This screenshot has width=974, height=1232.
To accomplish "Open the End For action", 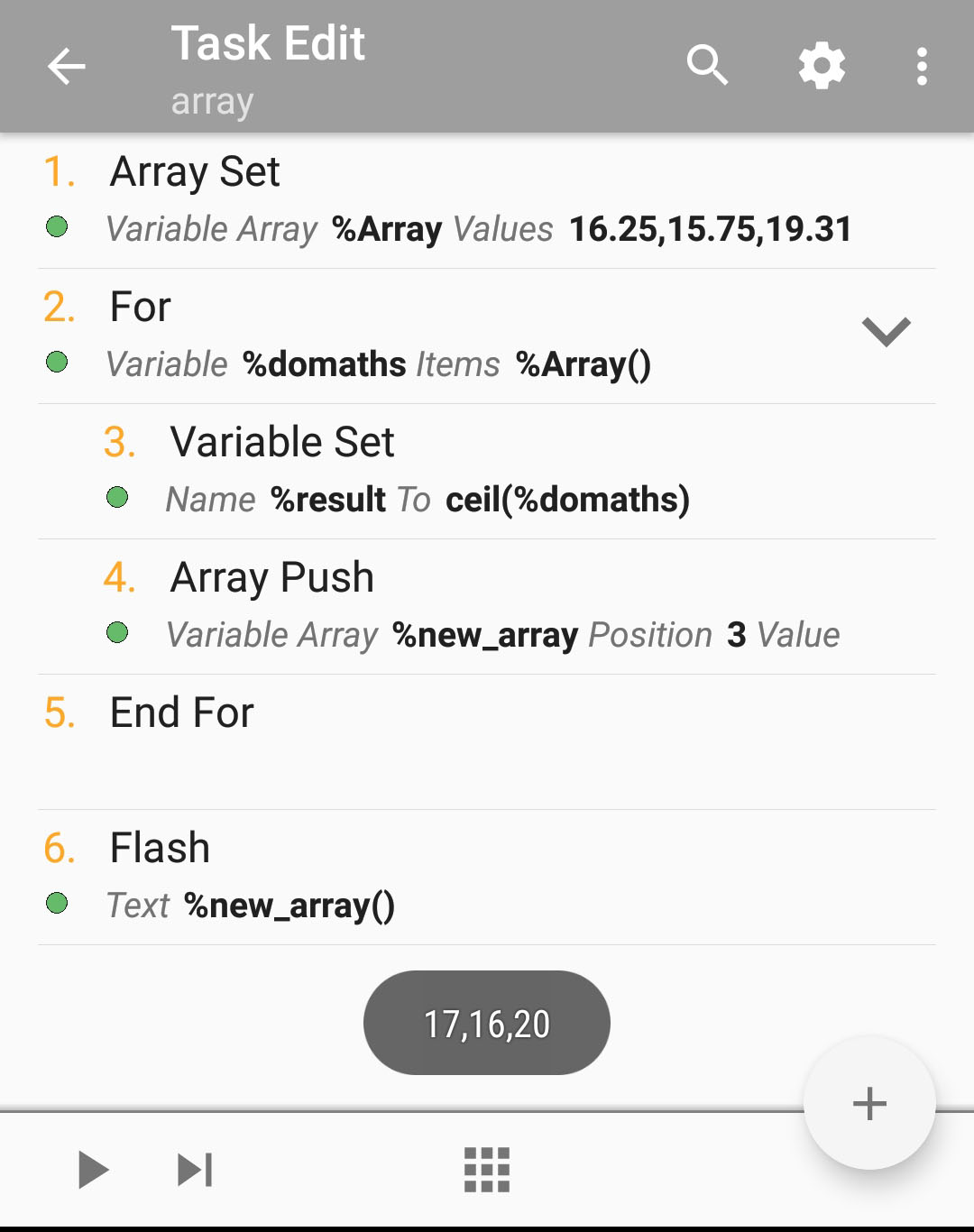I will pyautogui.click(x=487, y=742).
